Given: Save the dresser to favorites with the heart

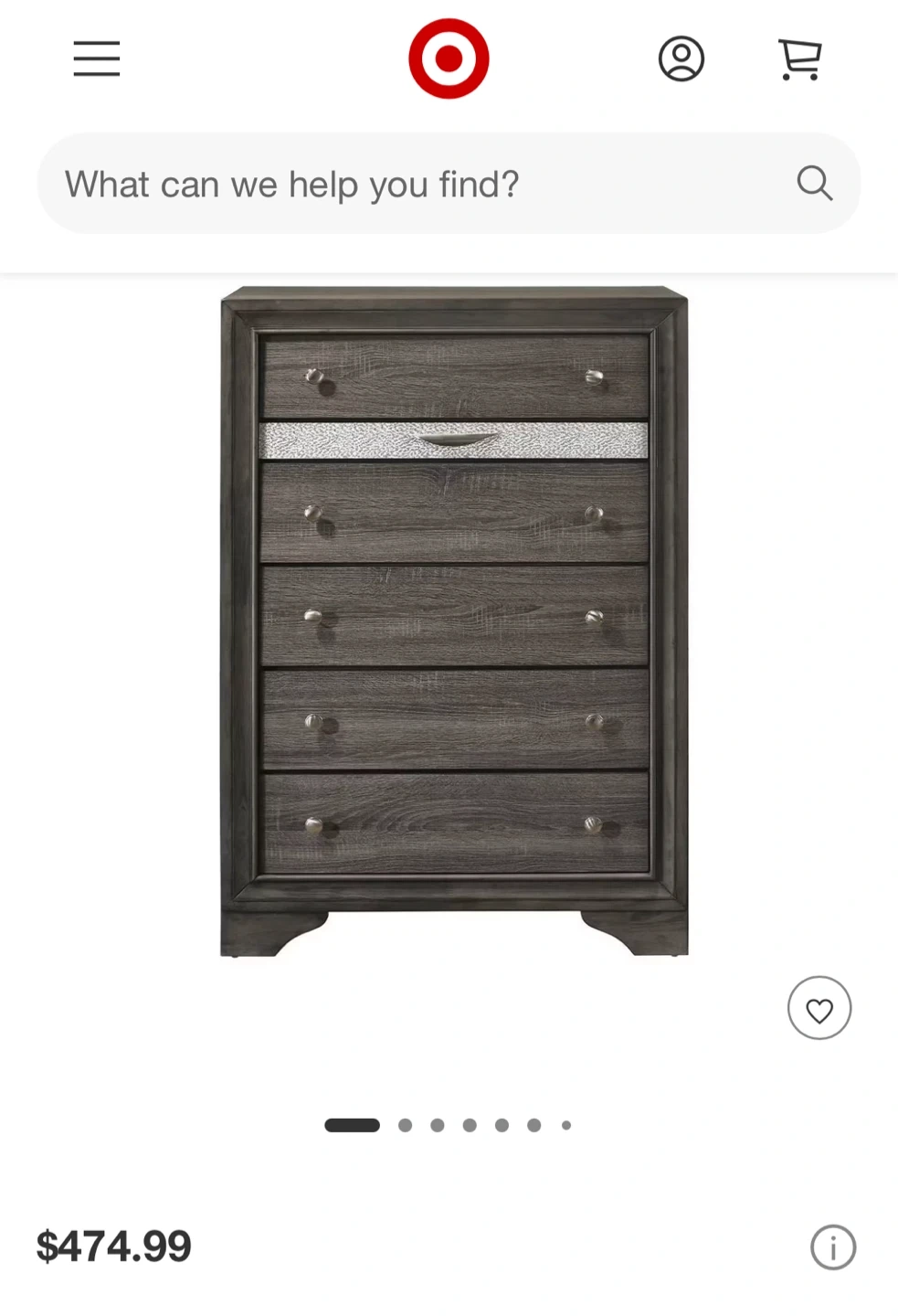Looking at the screenshot, I should click(819, 1008).
